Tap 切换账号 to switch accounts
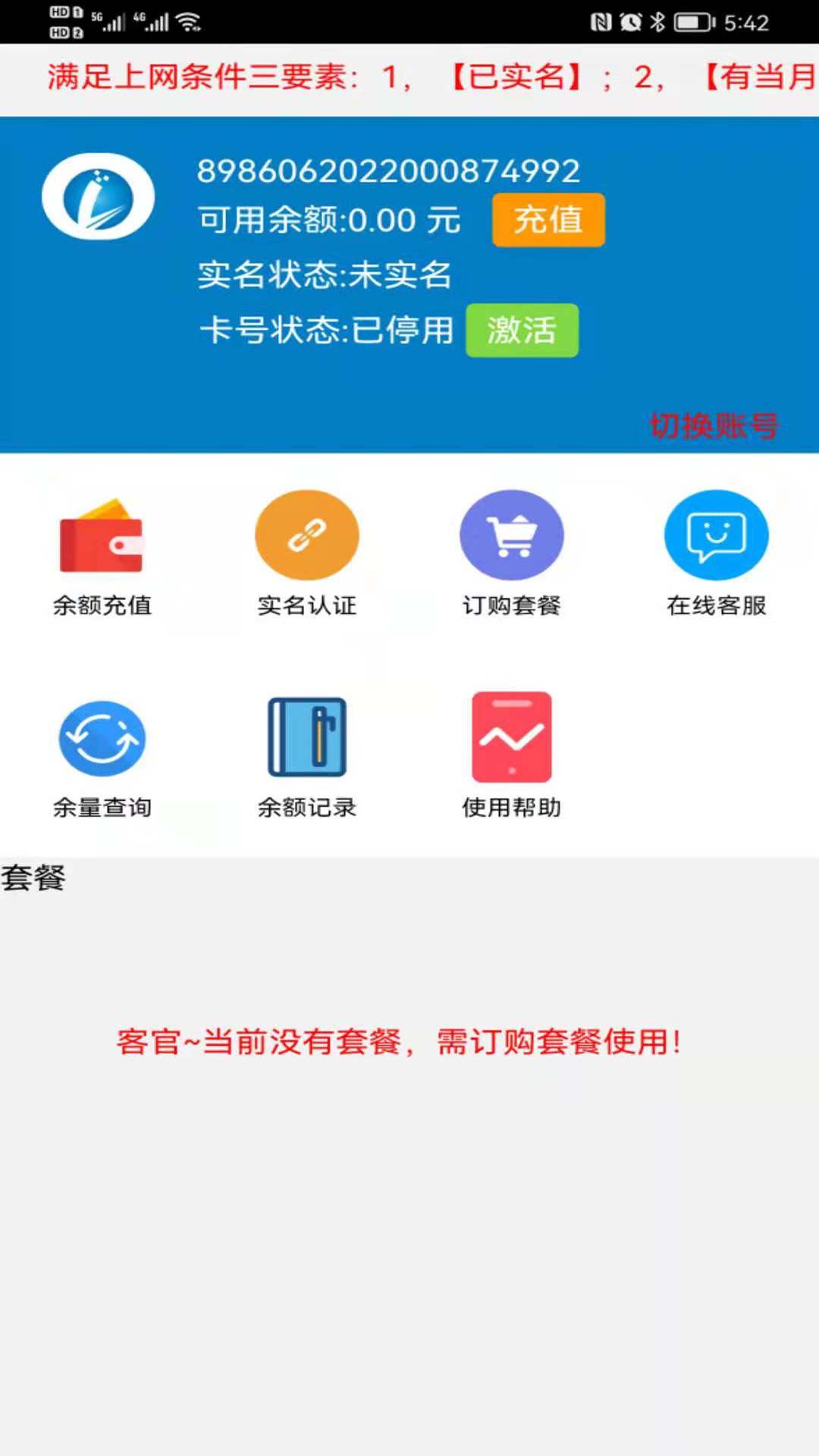Image resolution: width=819 pixels, height=1456 pixels. (714, 426)
